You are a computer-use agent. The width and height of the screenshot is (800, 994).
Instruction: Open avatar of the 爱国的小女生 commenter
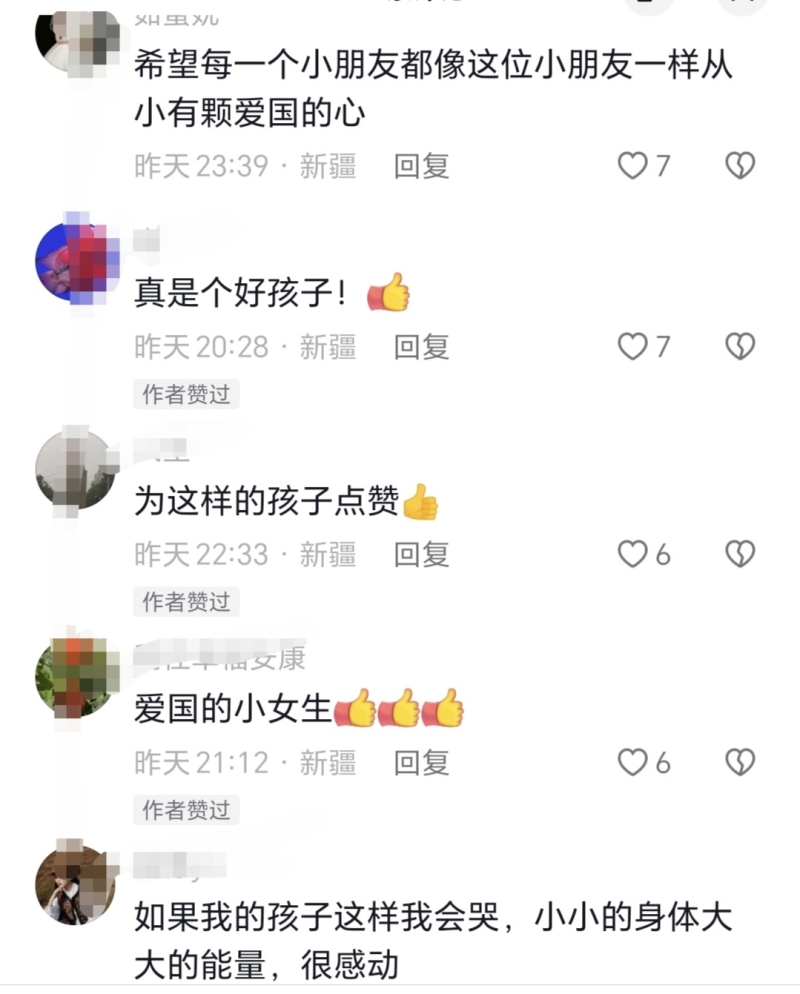click(x=77, y=678)
